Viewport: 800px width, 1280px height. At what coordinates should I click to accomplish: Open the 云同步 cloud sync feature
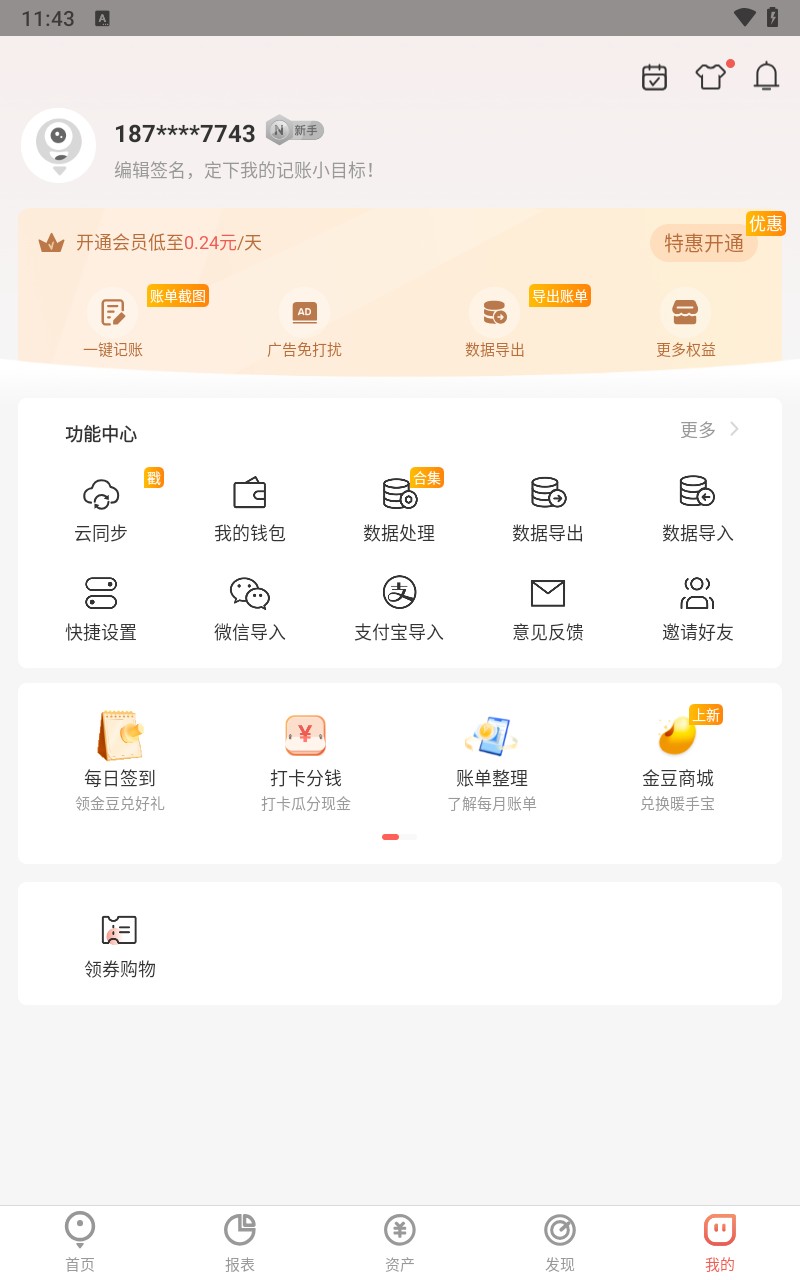click(99, 508)
